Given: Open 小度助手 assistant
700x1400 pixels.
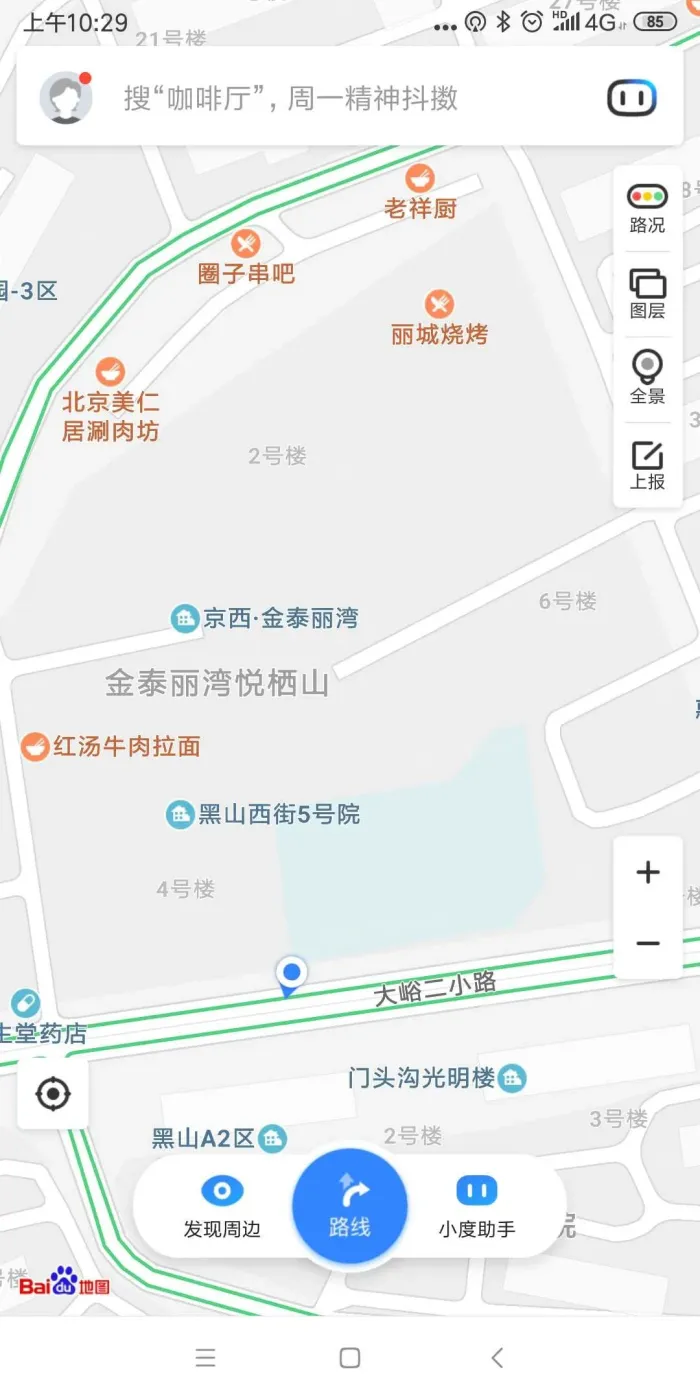Looking at the screenshot, I should 477,1207.
